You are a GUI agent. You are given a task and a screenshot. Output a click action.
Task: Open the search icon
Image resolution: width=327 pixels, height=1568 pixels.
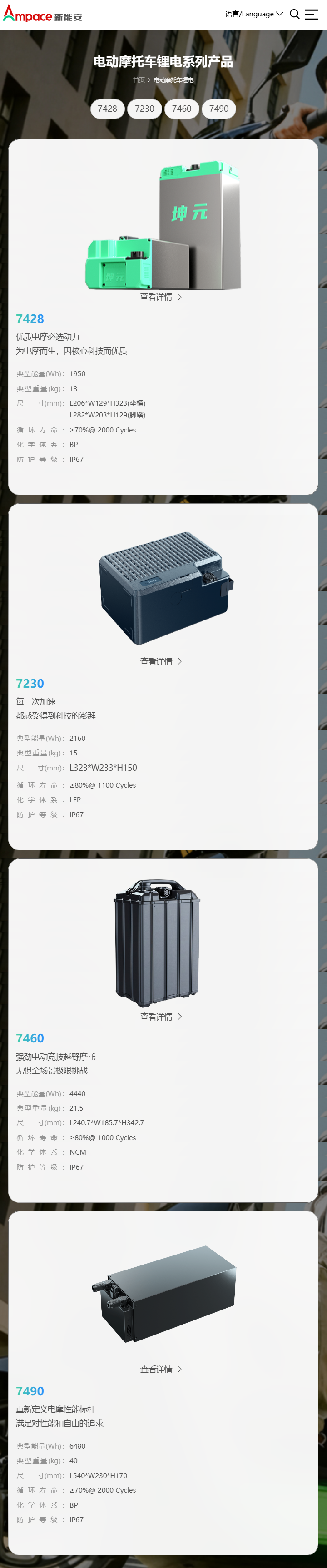(x=294, y=14)
